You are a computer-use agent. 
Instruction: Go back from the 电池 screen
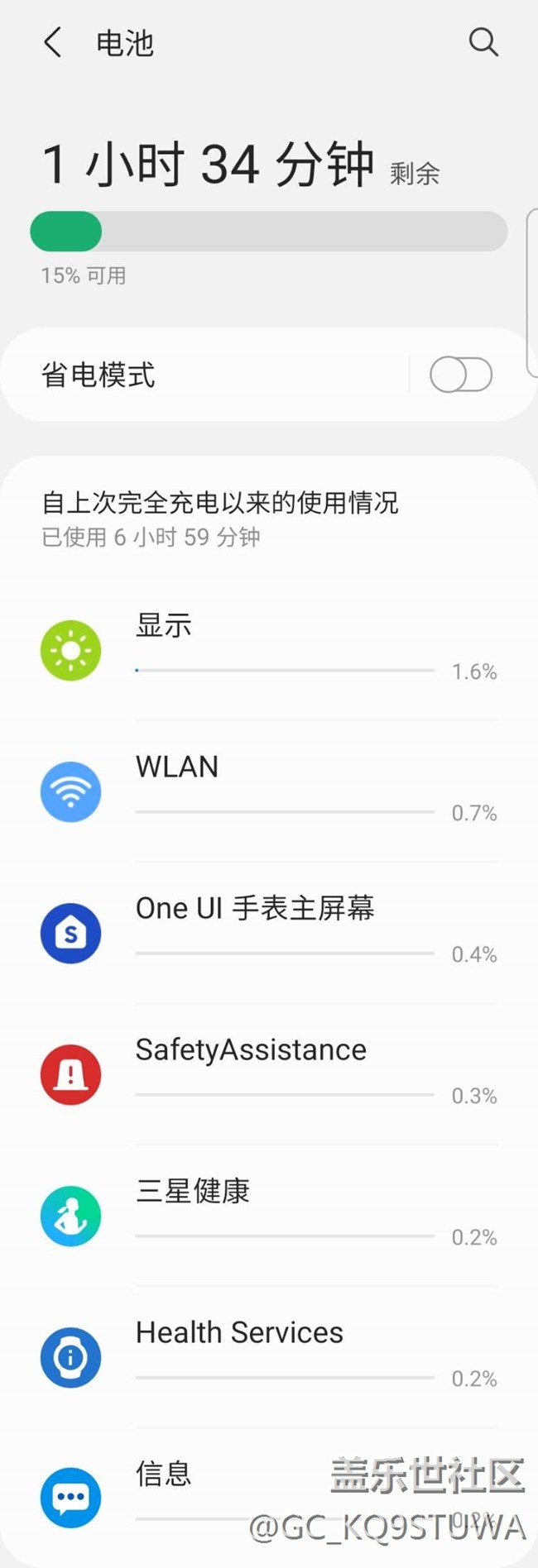tap(53, 42)
